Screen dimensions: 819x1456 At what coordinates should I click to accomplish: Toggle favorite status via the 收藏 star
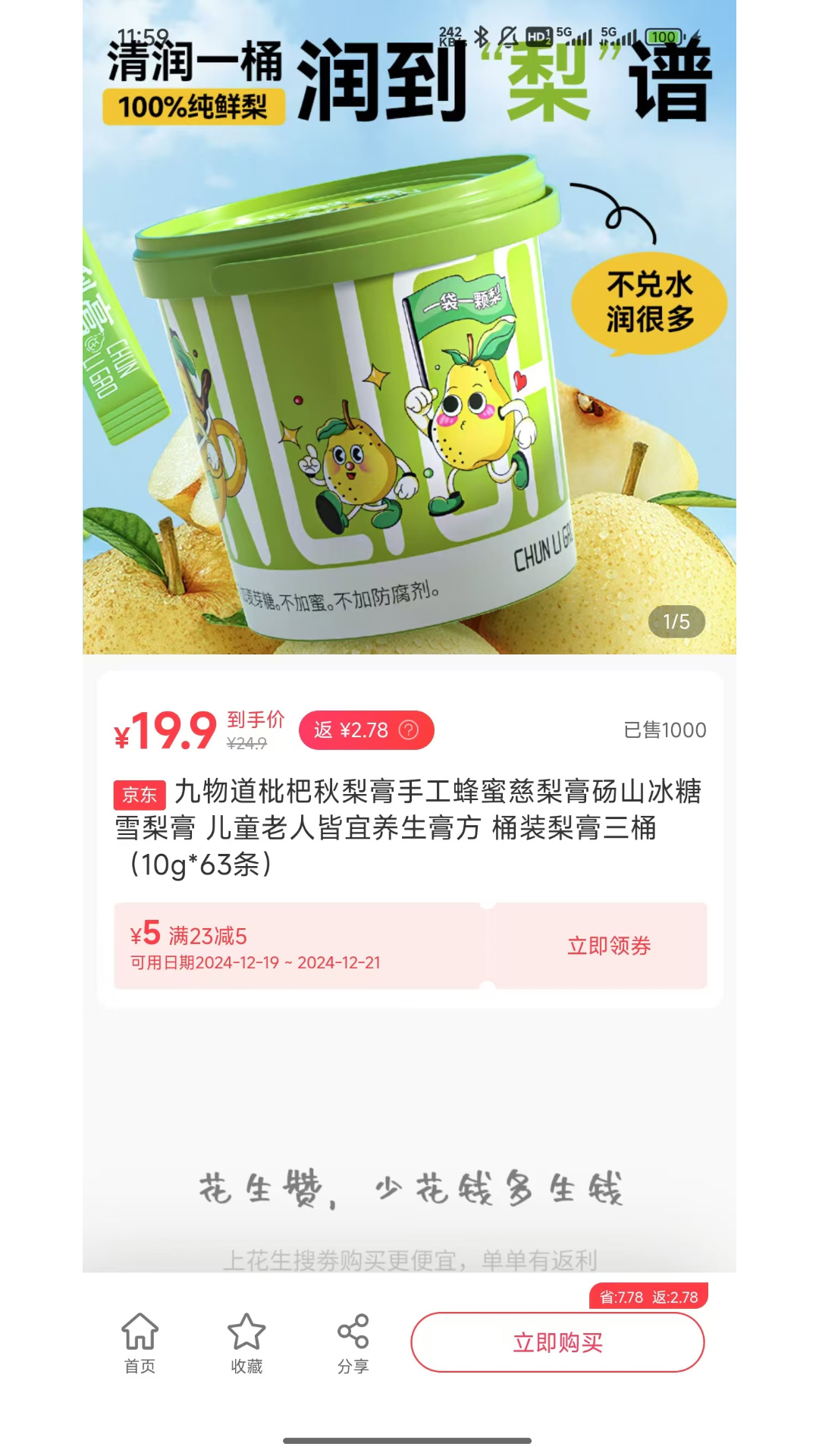point(246,1331)
